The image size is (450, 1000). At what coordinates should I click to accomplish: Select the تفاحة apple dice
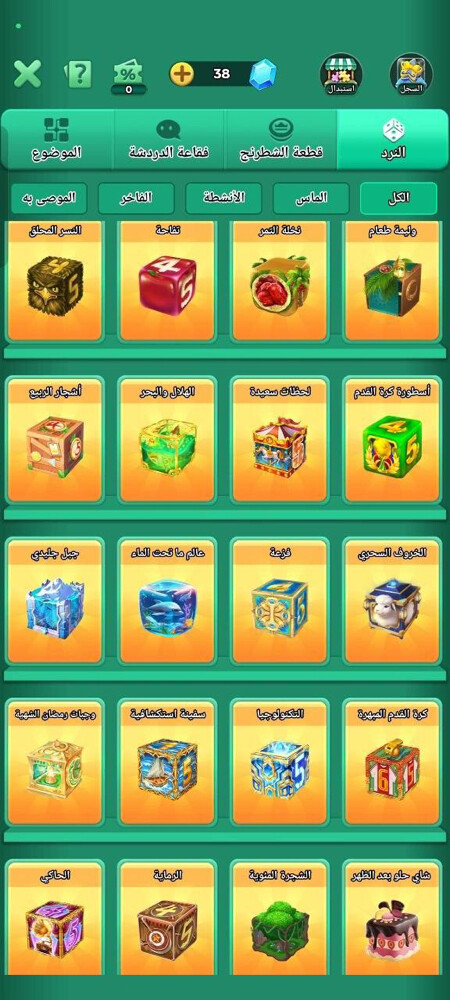tap(168, 281)
